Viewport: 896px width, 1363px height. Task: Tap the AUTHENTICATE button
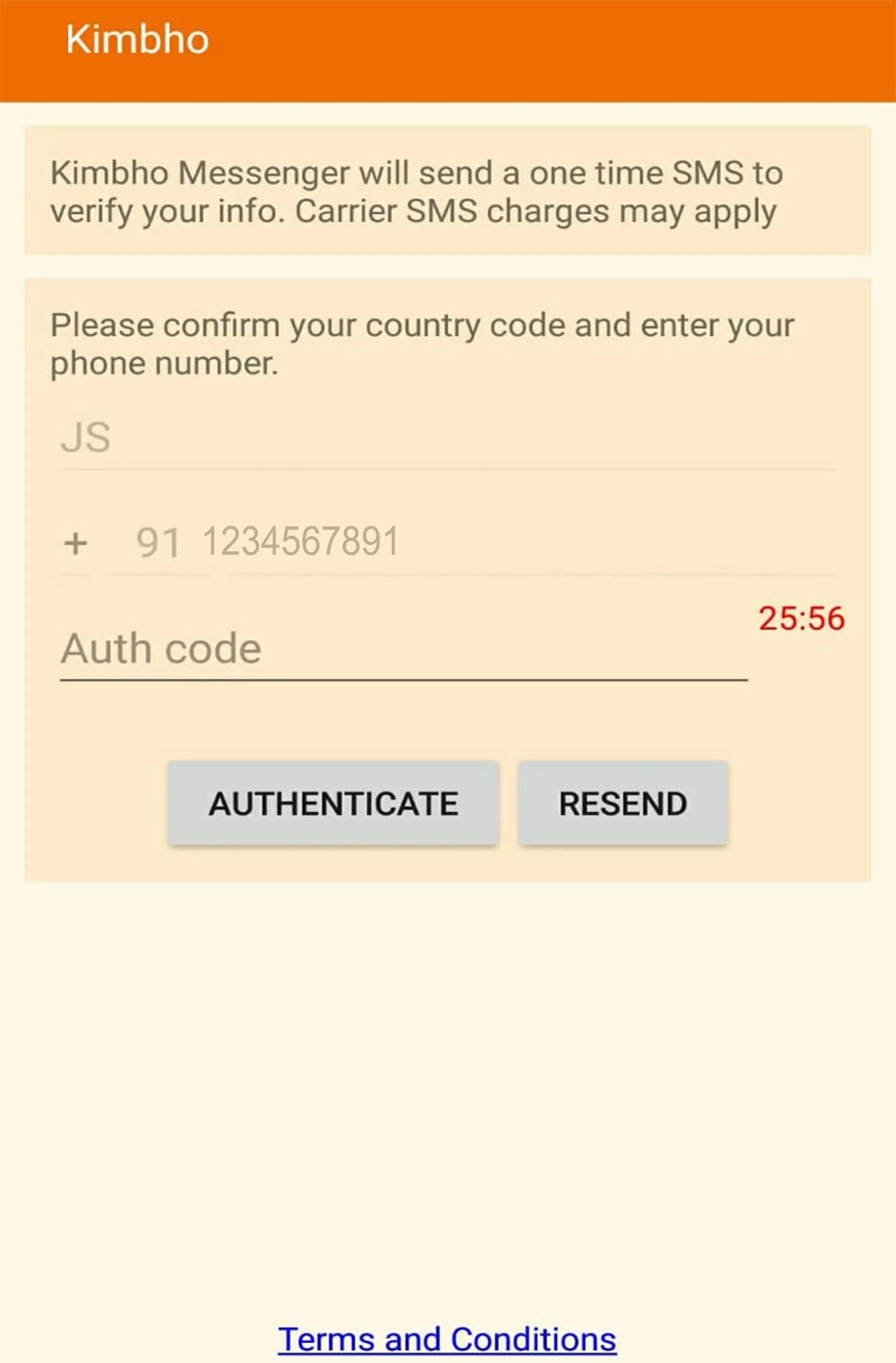[333, 803]
